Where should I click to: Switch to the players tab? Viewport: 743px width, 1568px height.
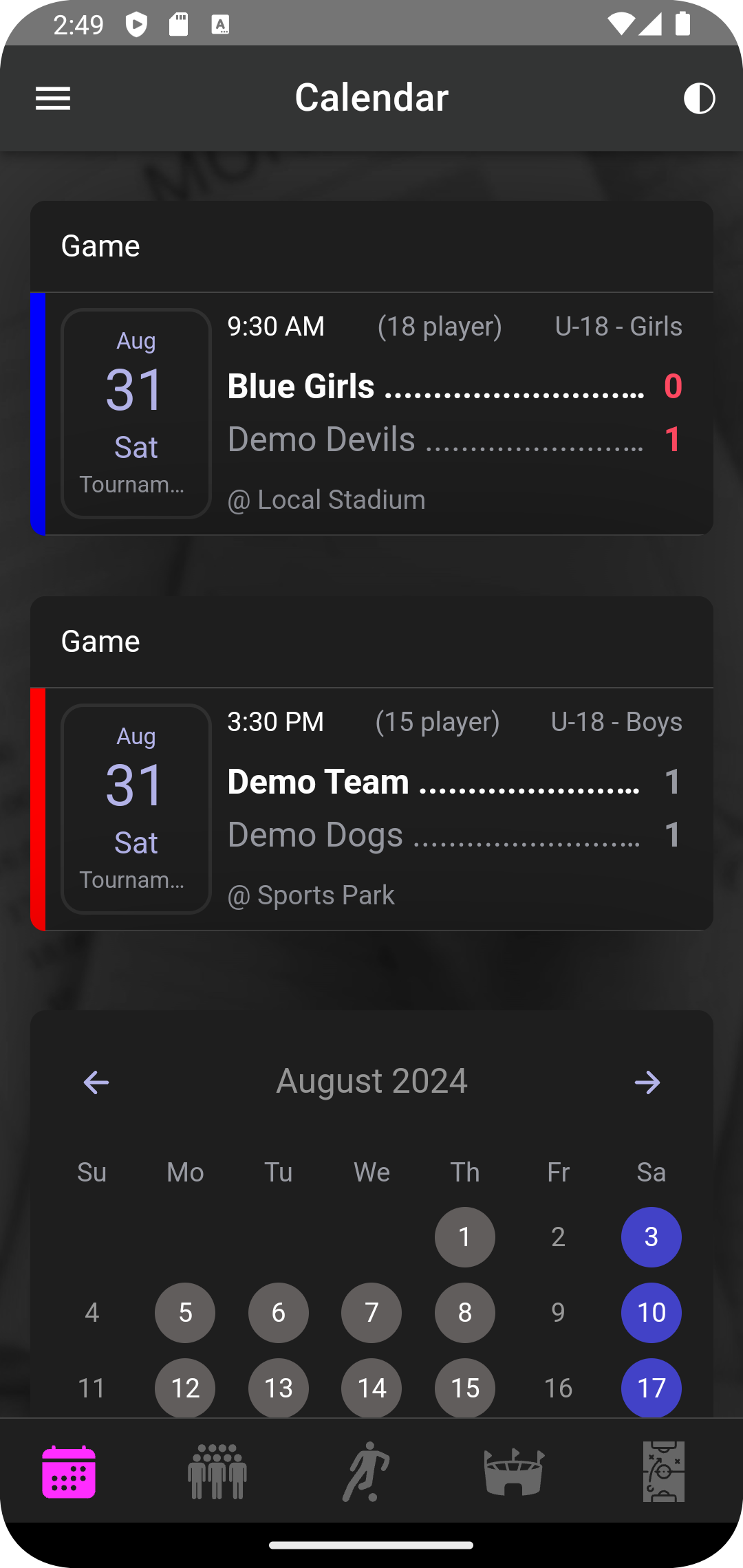pos(366,1472)
